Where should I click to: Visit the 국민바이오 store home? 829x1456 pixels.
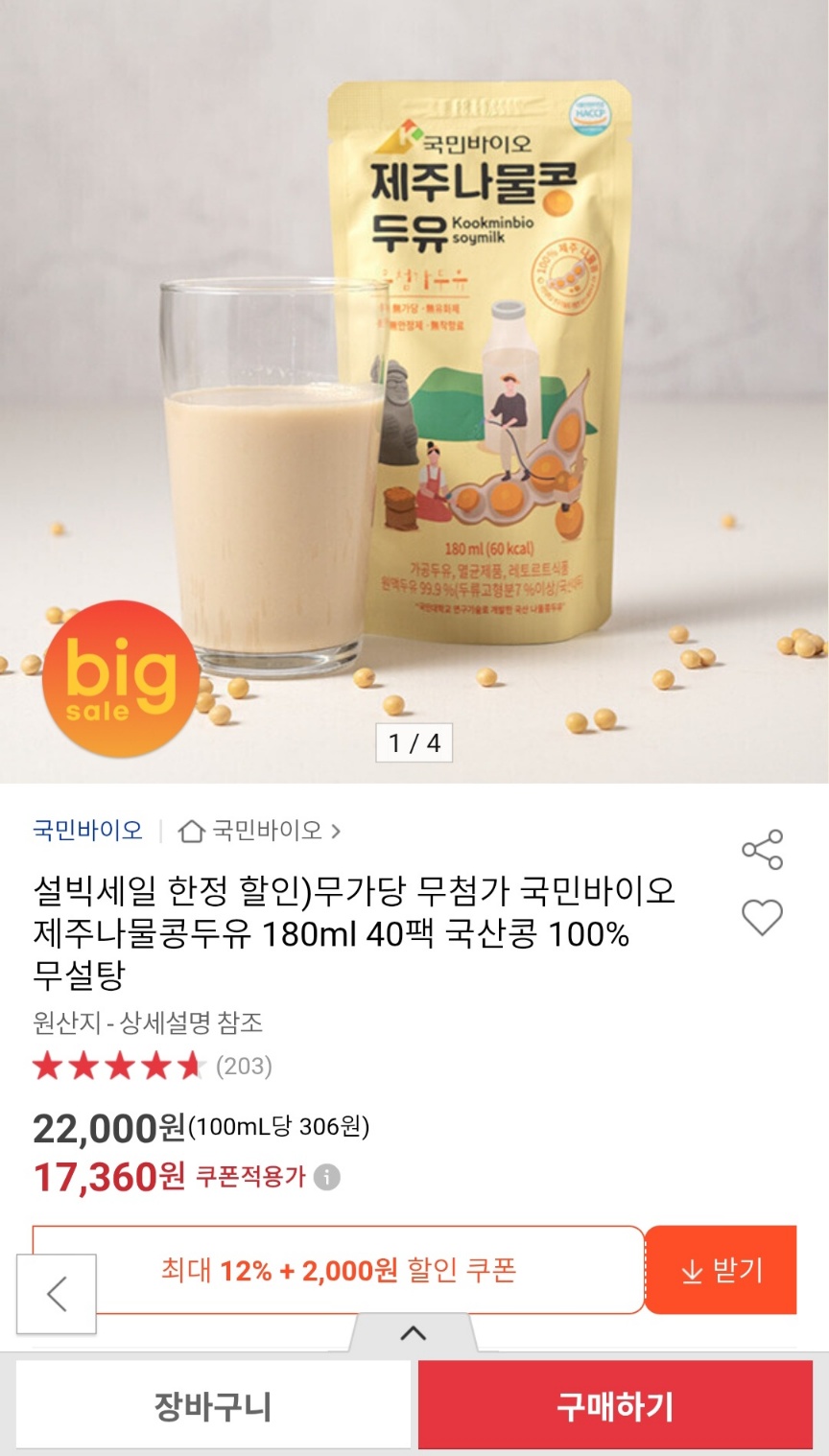(x=261, y=831)
